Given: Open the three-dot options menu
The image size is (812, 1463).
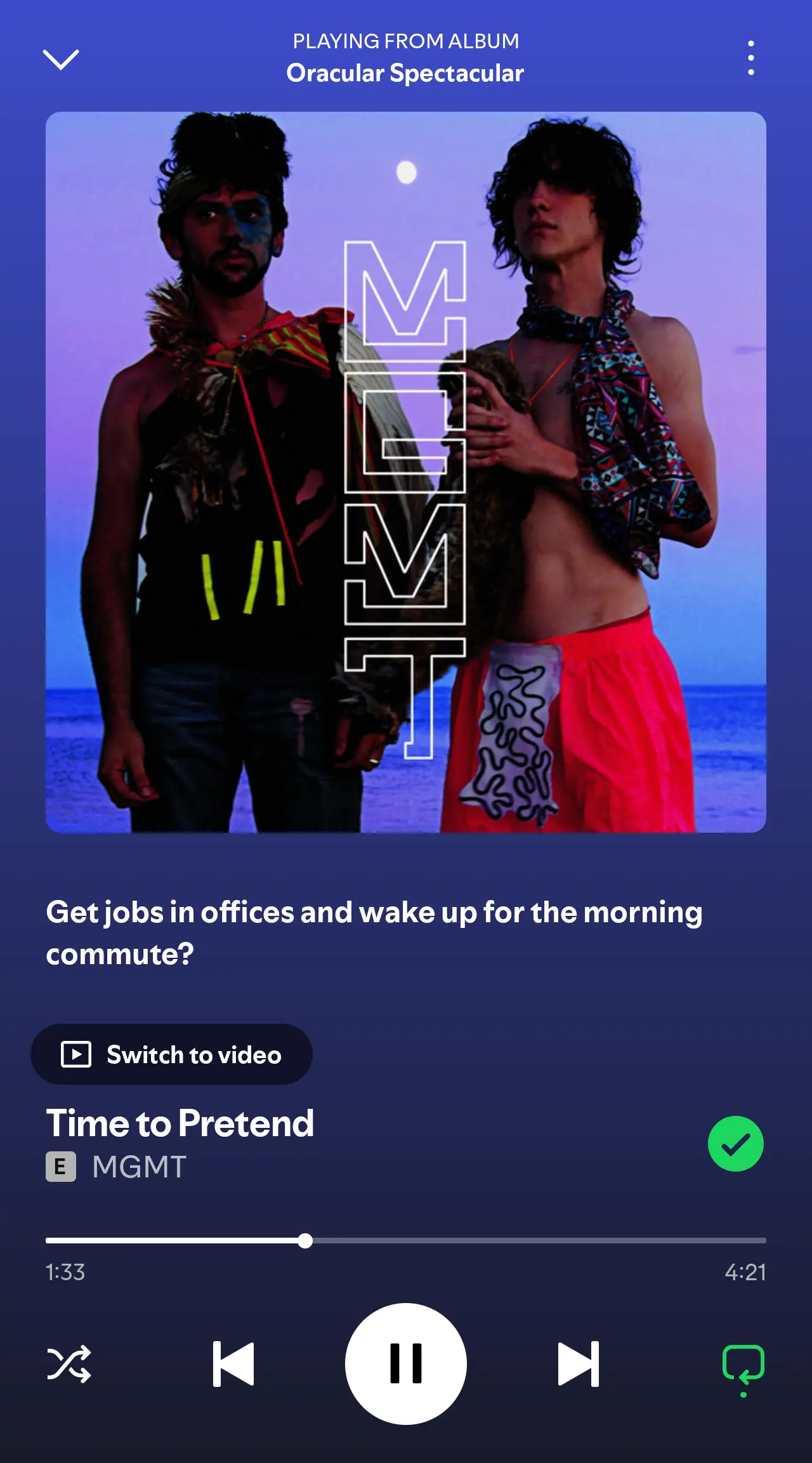Looking at the screenshot, I should click(750, 58).
